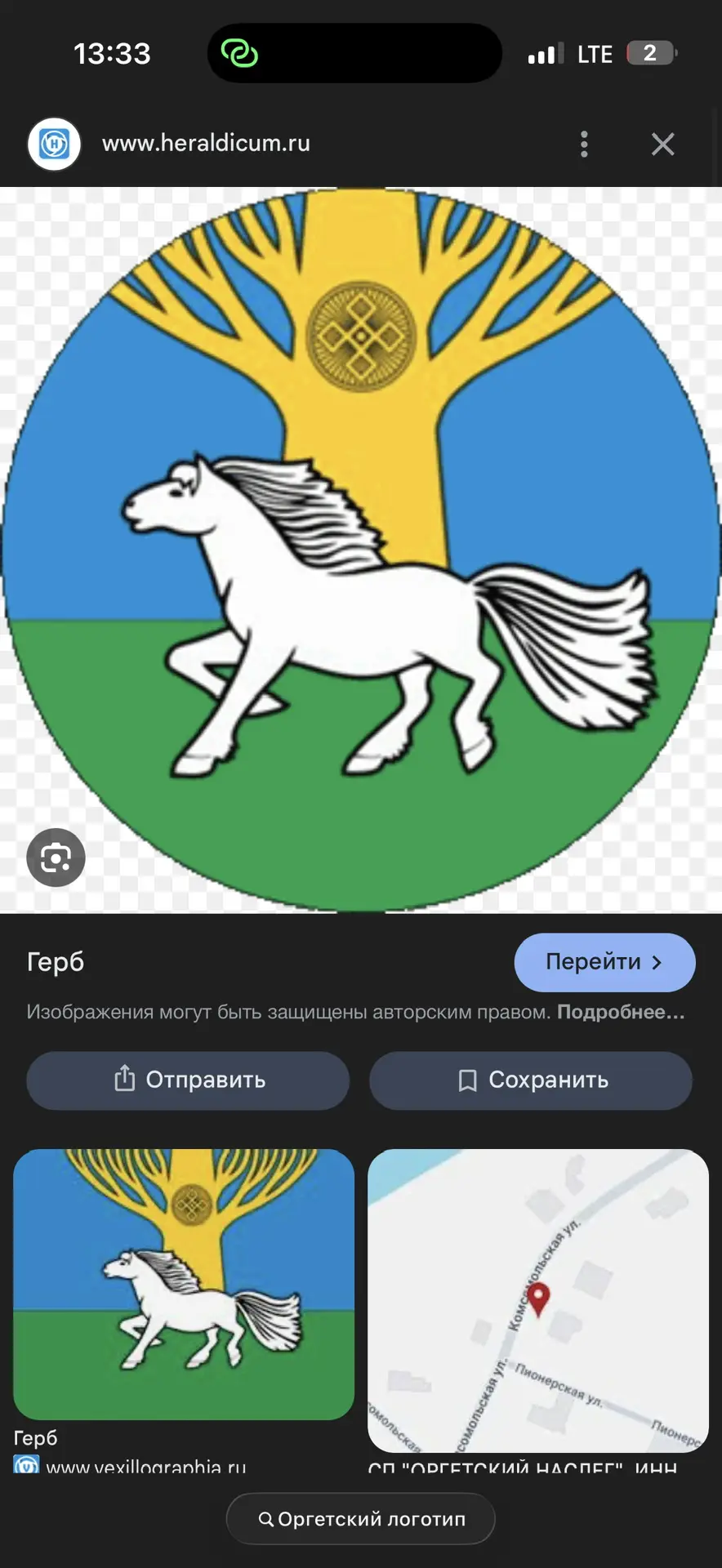Open the Оргетский наслег map result
Image resolution: width=722 pixels, height=1568 pixels.
click(x=537, y=1300)
